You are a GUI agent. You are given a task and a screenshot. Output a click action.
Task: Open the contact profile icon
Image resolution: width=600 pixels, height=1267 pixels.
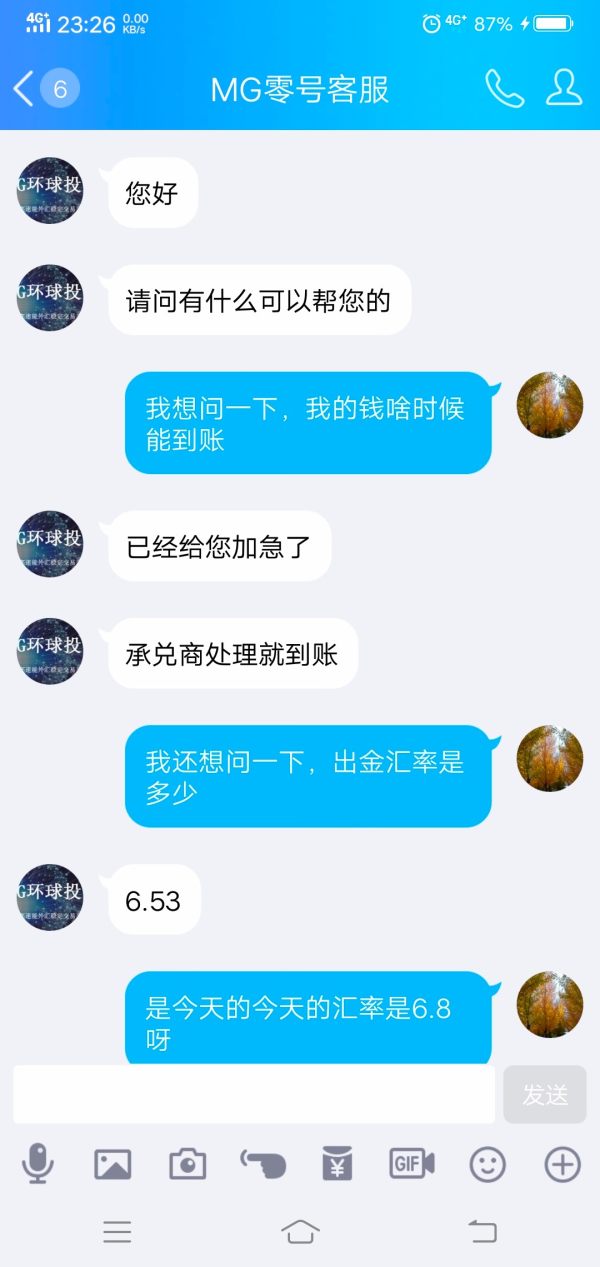coord(564,89)
